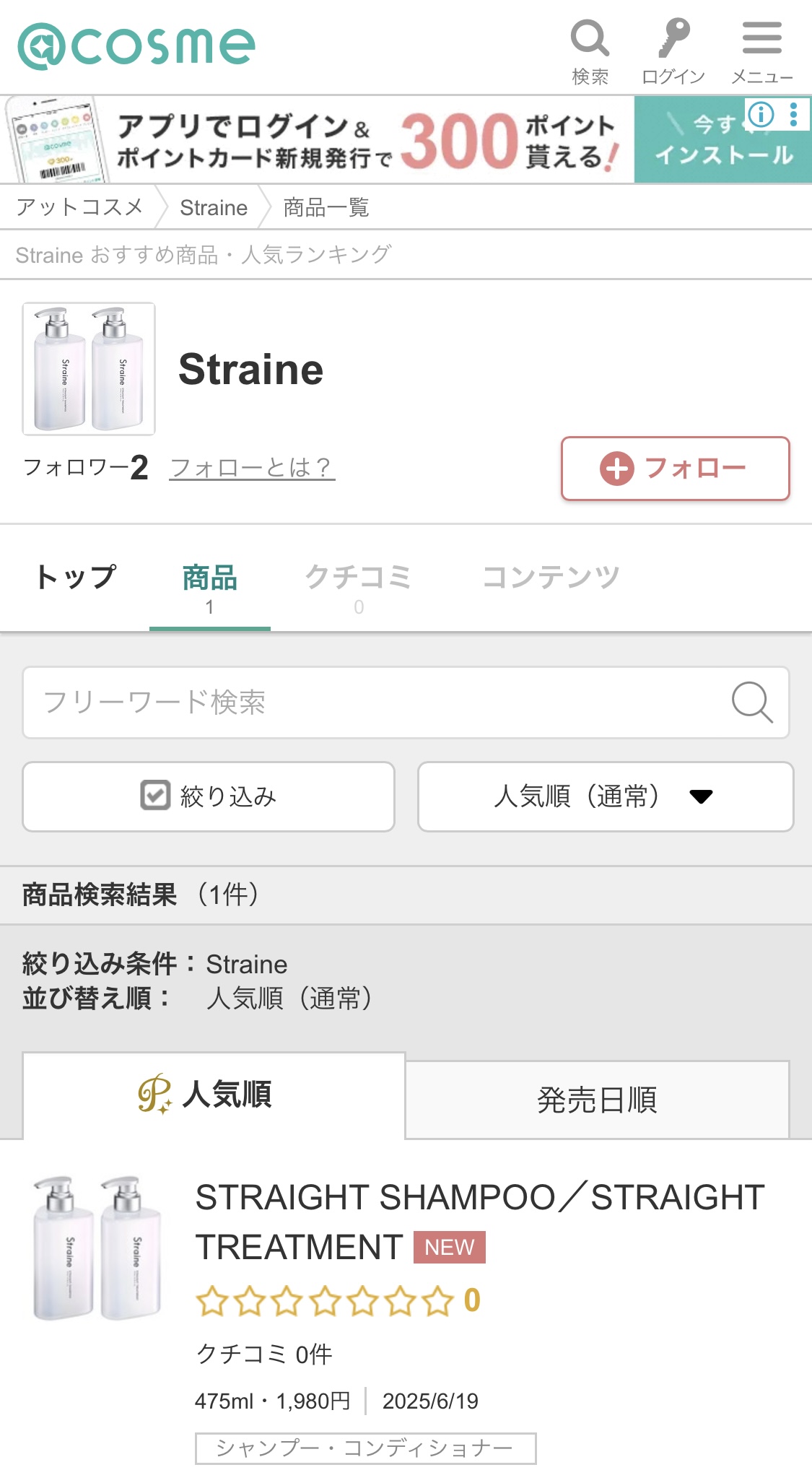Image resolution: width=812 pixels, height=1470 pixels.
Task: Switch to the 発売日順 sort tab
Action: [597, 1100]
